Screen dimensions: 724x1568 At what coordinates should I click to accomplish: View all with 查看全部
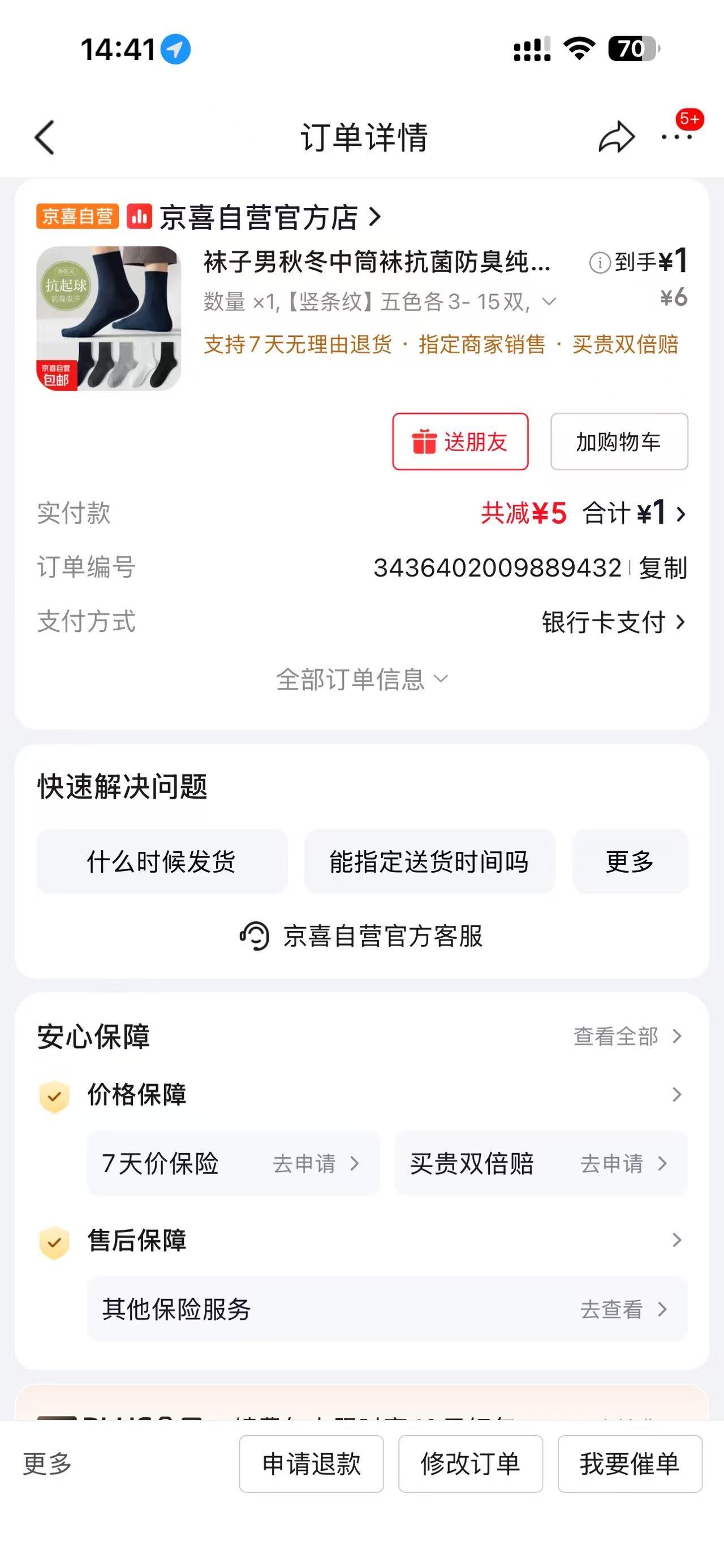(x=627, y=1036)
